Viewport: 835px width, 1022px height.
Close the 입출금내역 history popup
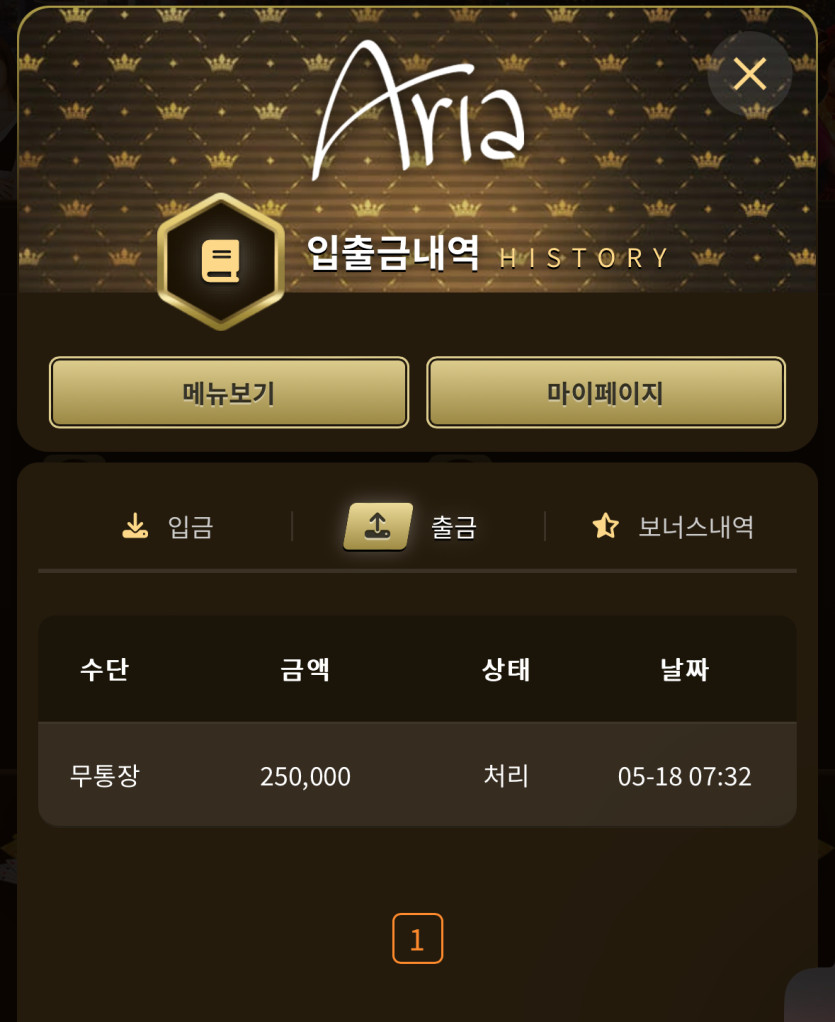[x=749, y=74]
